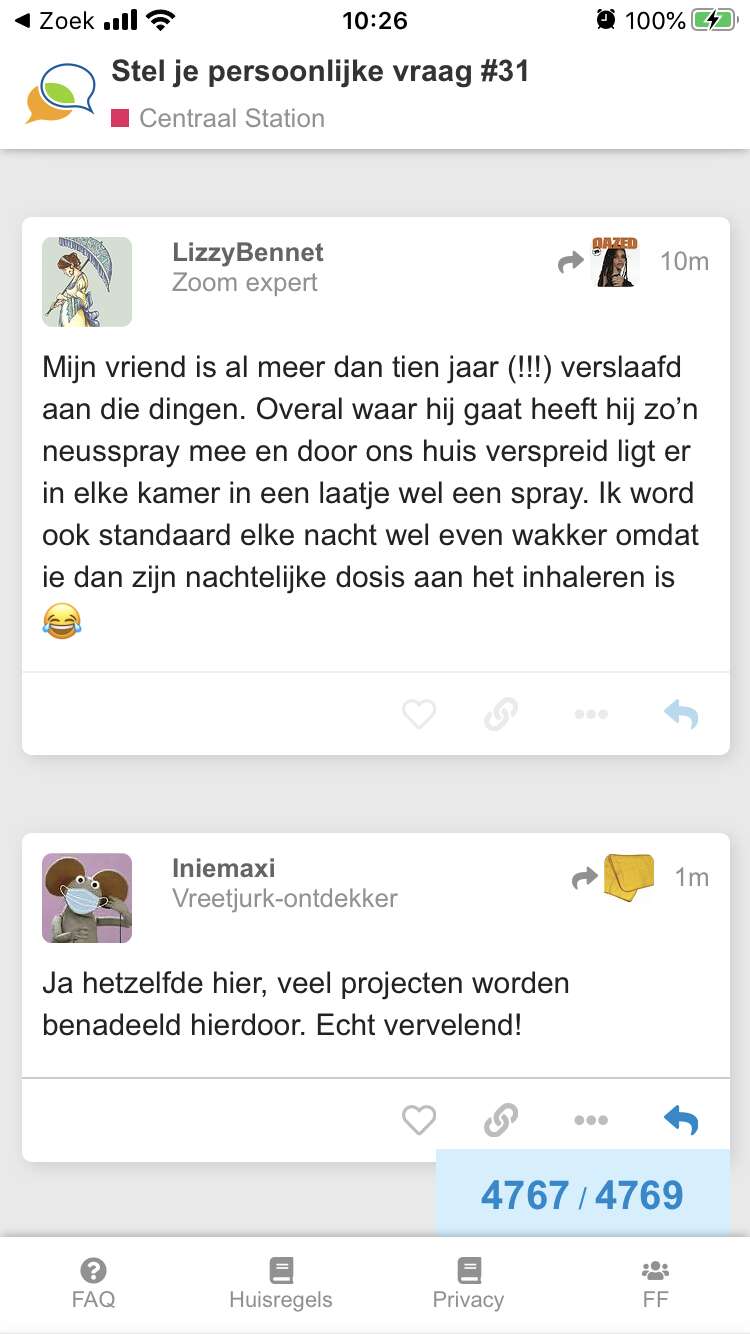Copy link to Iniemaxi's post
The width and height of the screenshot is (750, 1334).
click(x=501, y=1120)
